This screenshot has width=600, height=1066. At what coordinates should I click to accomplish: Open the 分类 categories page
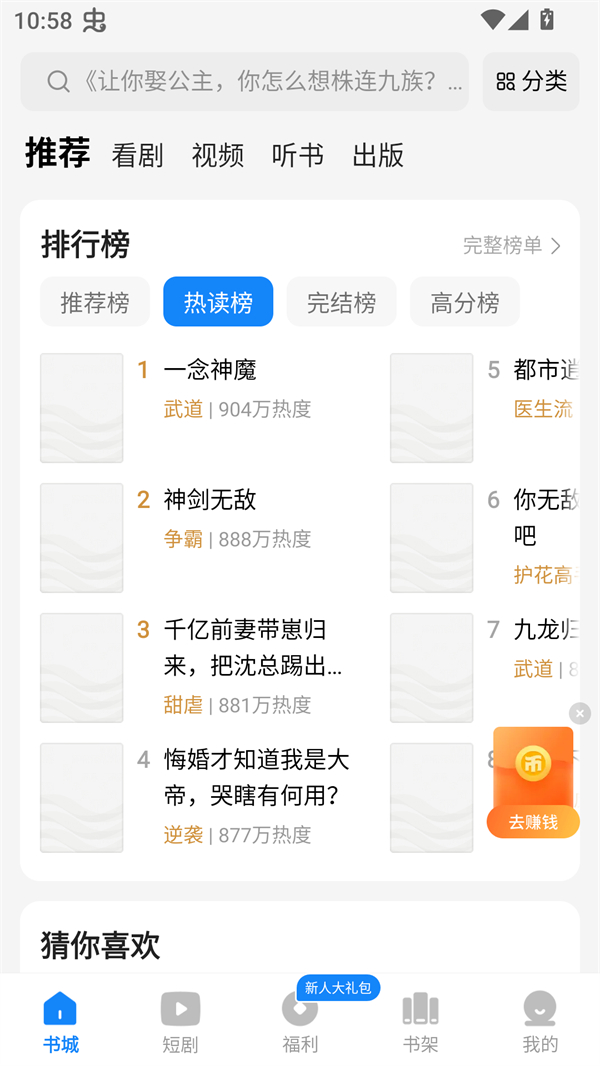click(531, 81)
